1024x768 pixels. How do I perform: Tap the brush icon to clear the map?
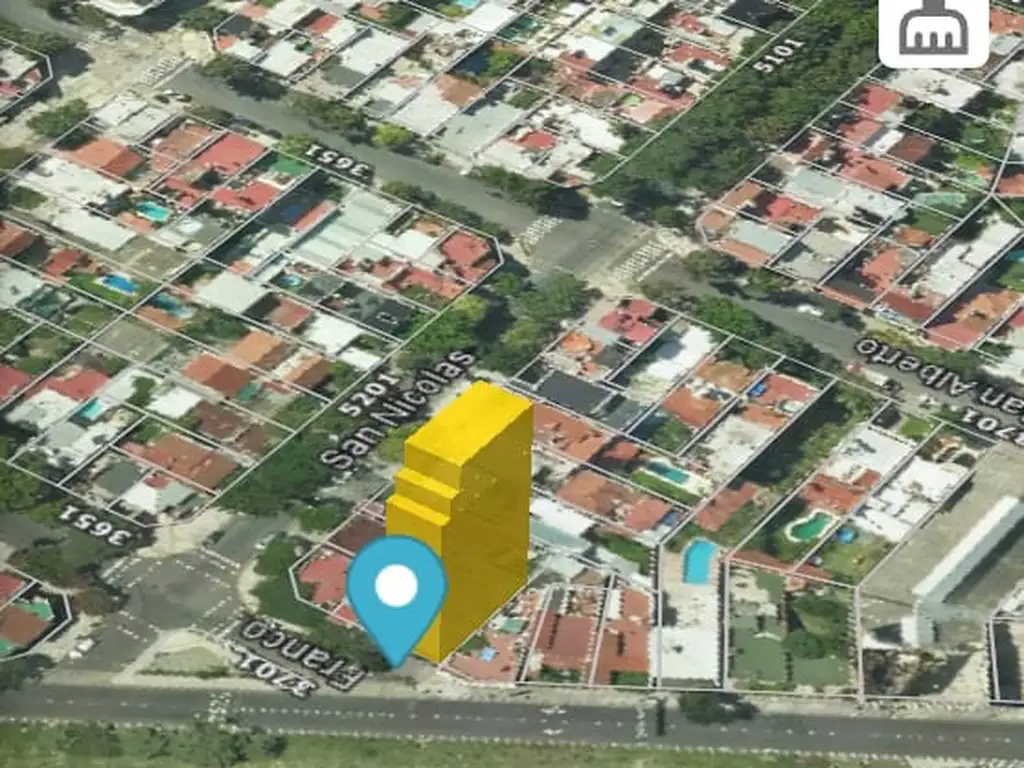point(933,30)
